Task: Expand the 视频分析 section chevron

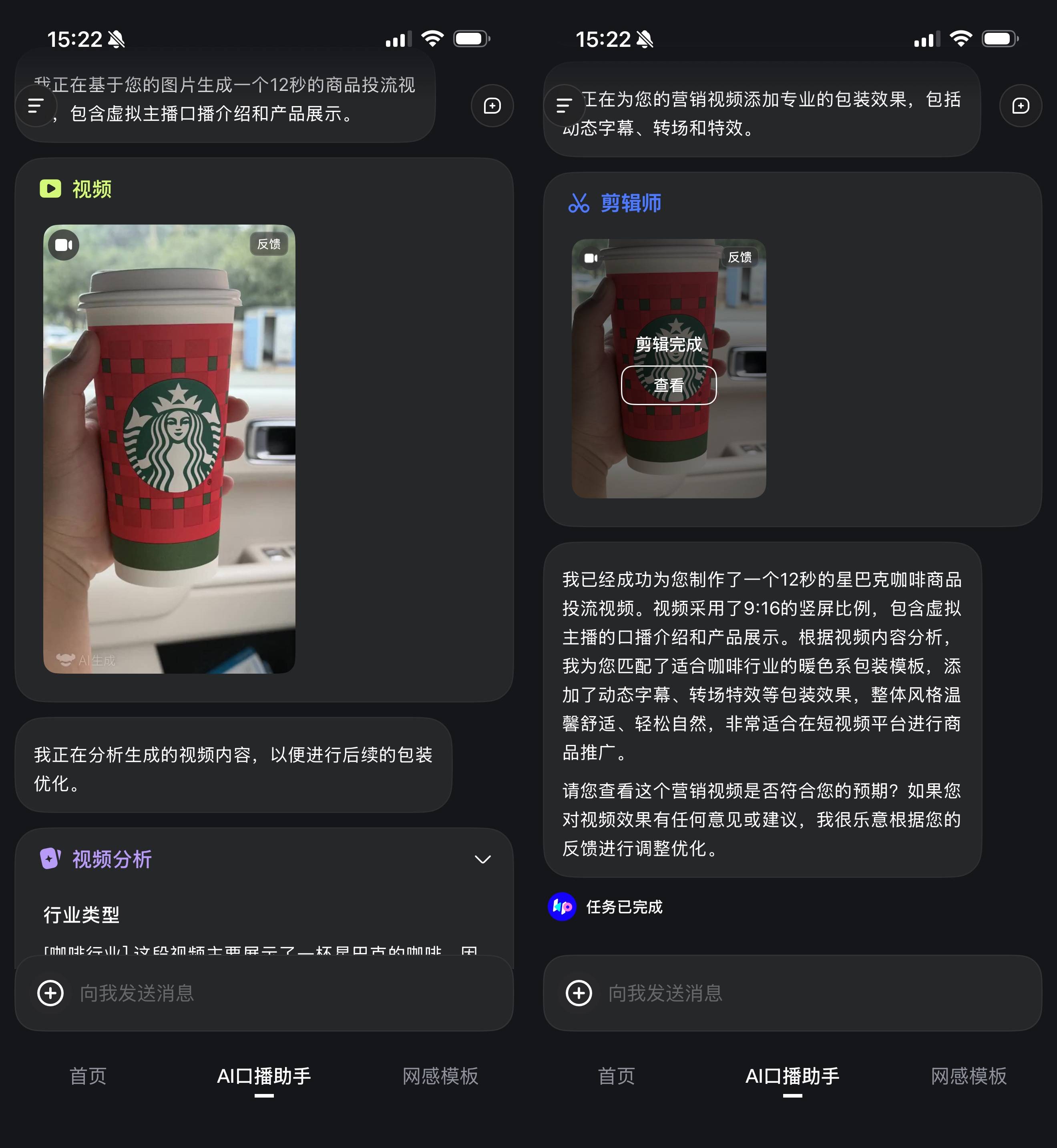Action: point(483,859)
